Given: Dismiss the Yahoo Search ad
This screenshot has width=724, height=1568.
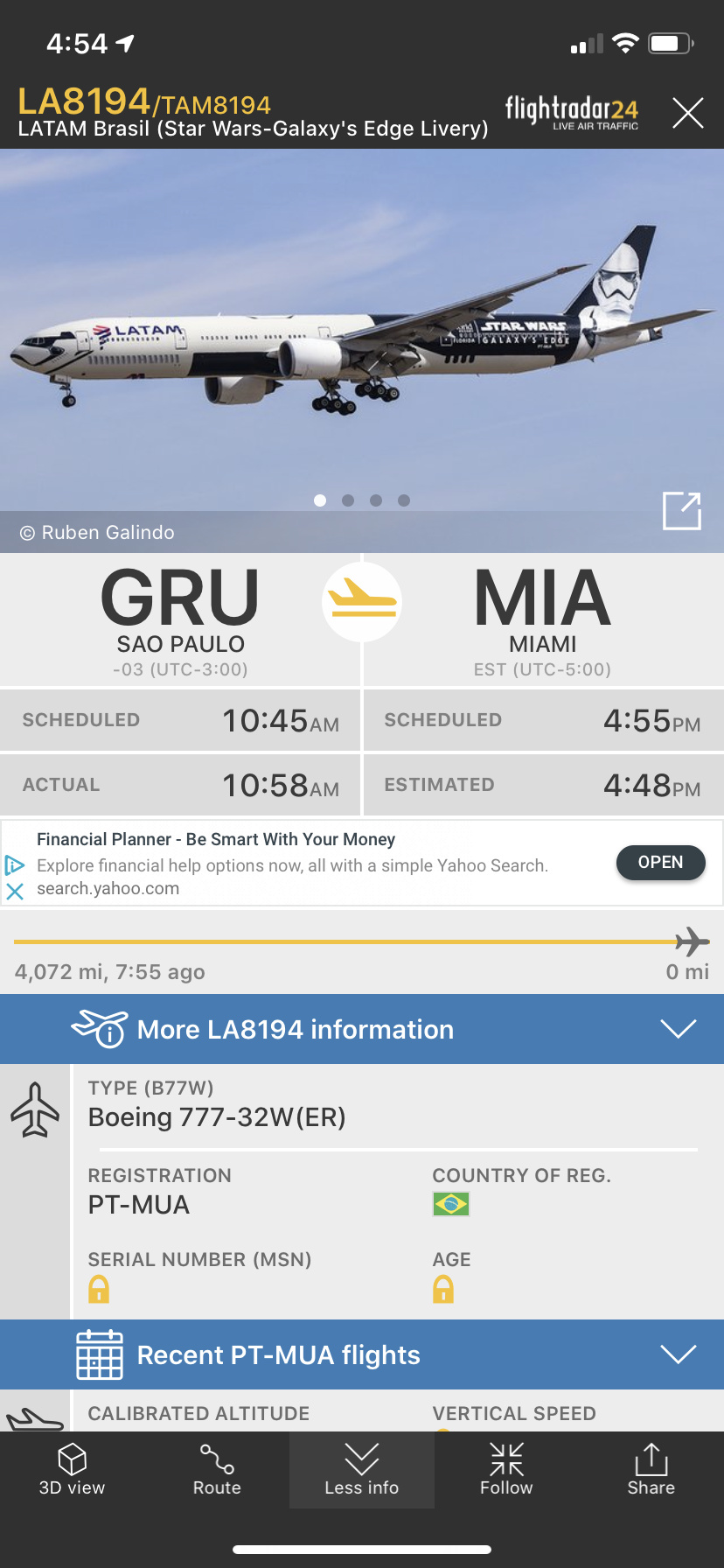Looking at the screenshot, I should (x=15, y=892).
